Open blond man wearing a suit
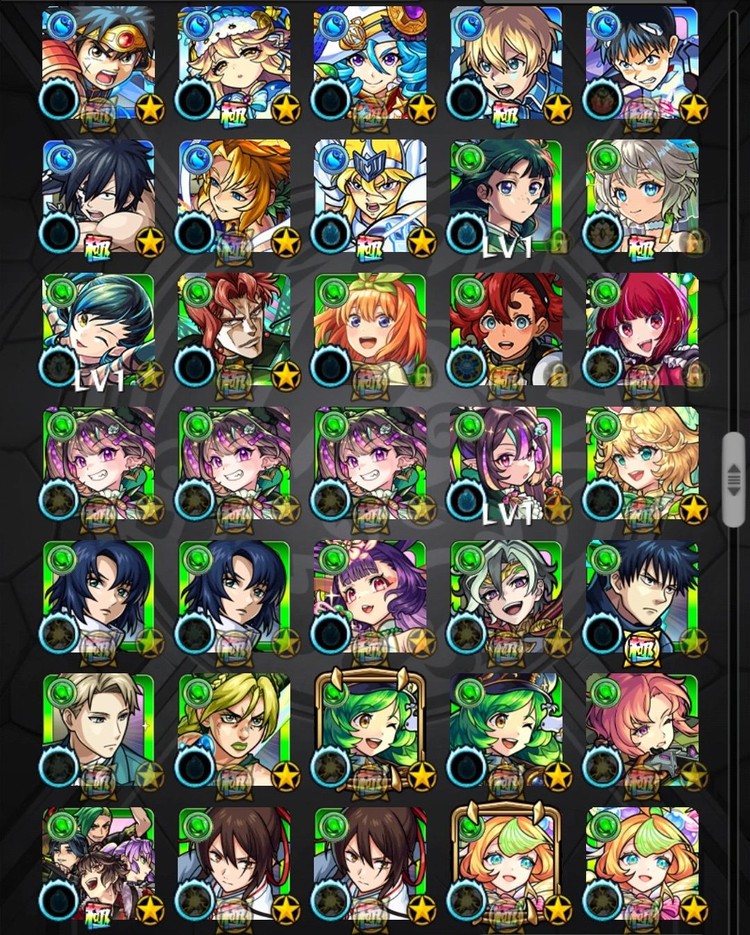The height and width of the screenshot is (935, 750). click(98, 730)
